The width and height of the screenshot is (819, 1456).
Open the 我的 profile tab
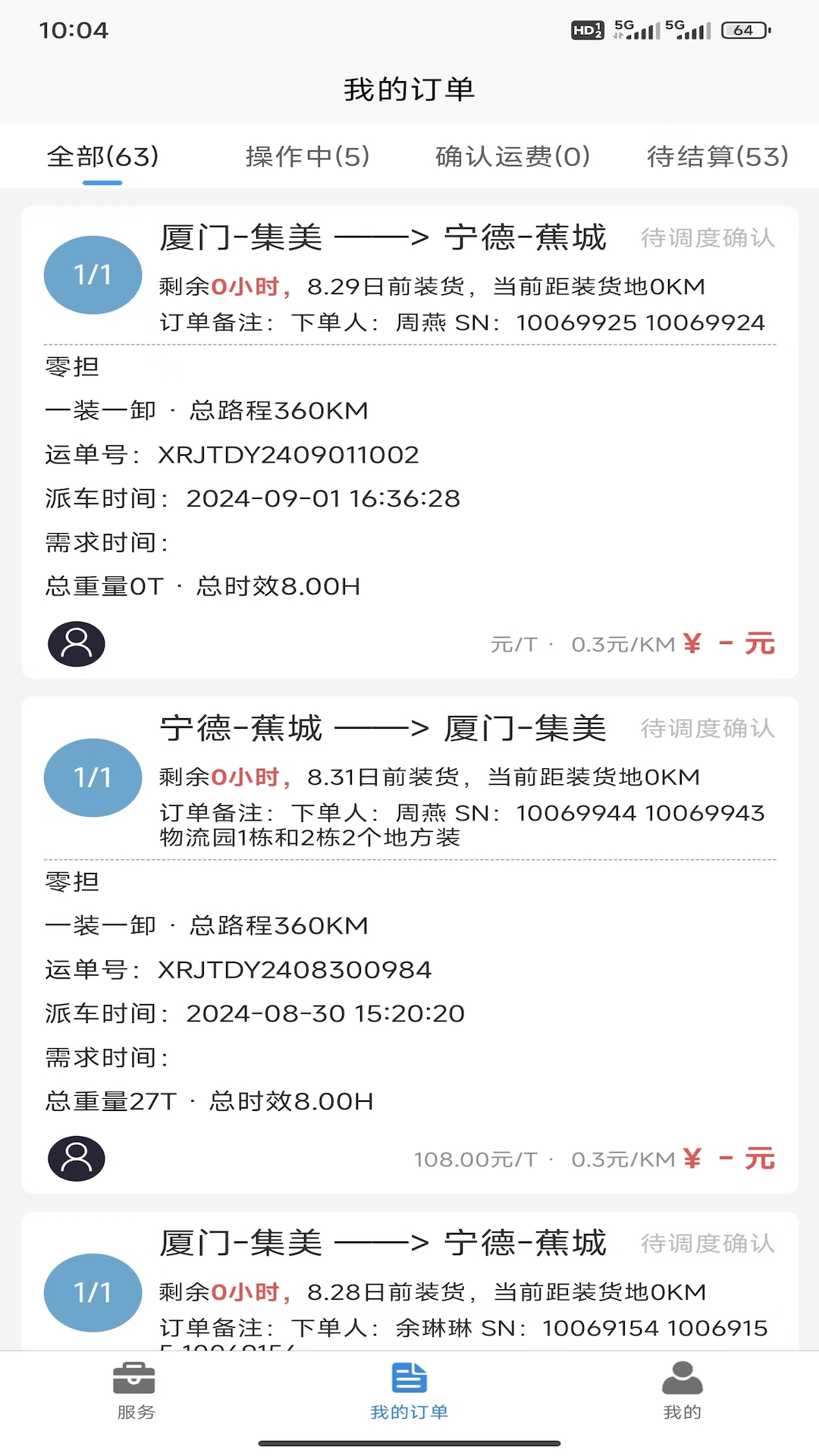[x=682, y=1392]
